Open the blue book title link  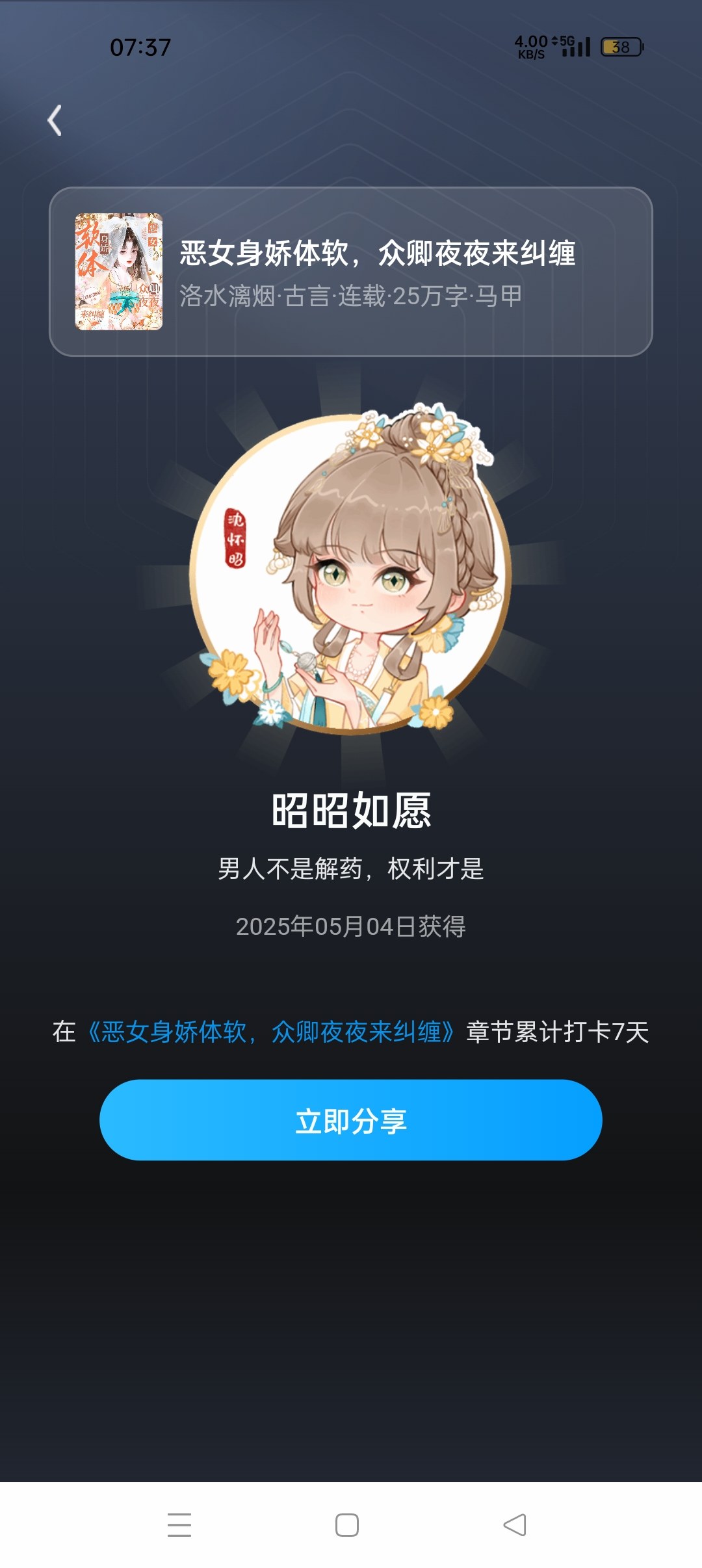click(x=272, y=1032)
